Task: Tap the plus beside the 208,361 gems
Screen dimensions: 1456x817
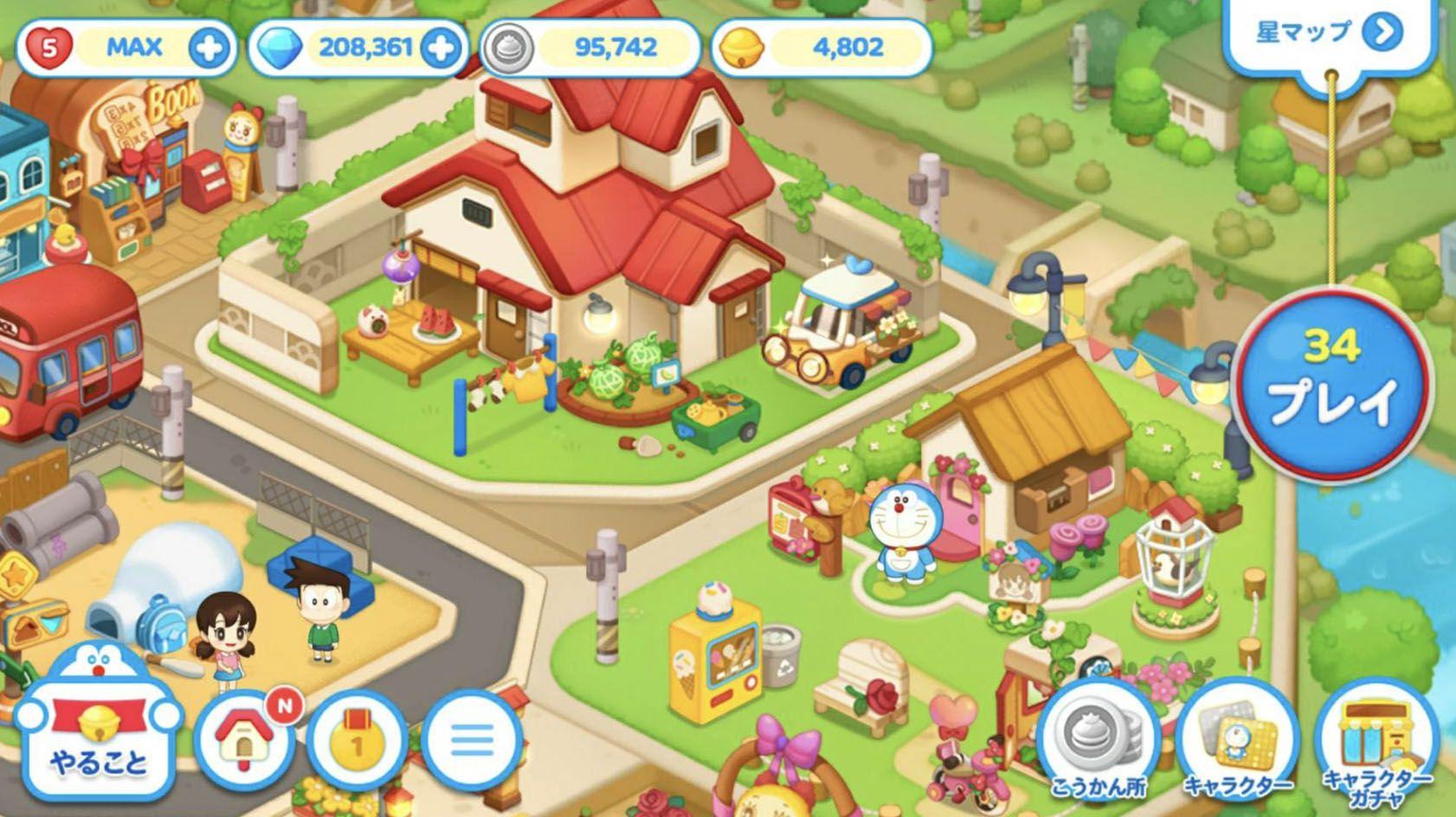Action: (441, 47)
